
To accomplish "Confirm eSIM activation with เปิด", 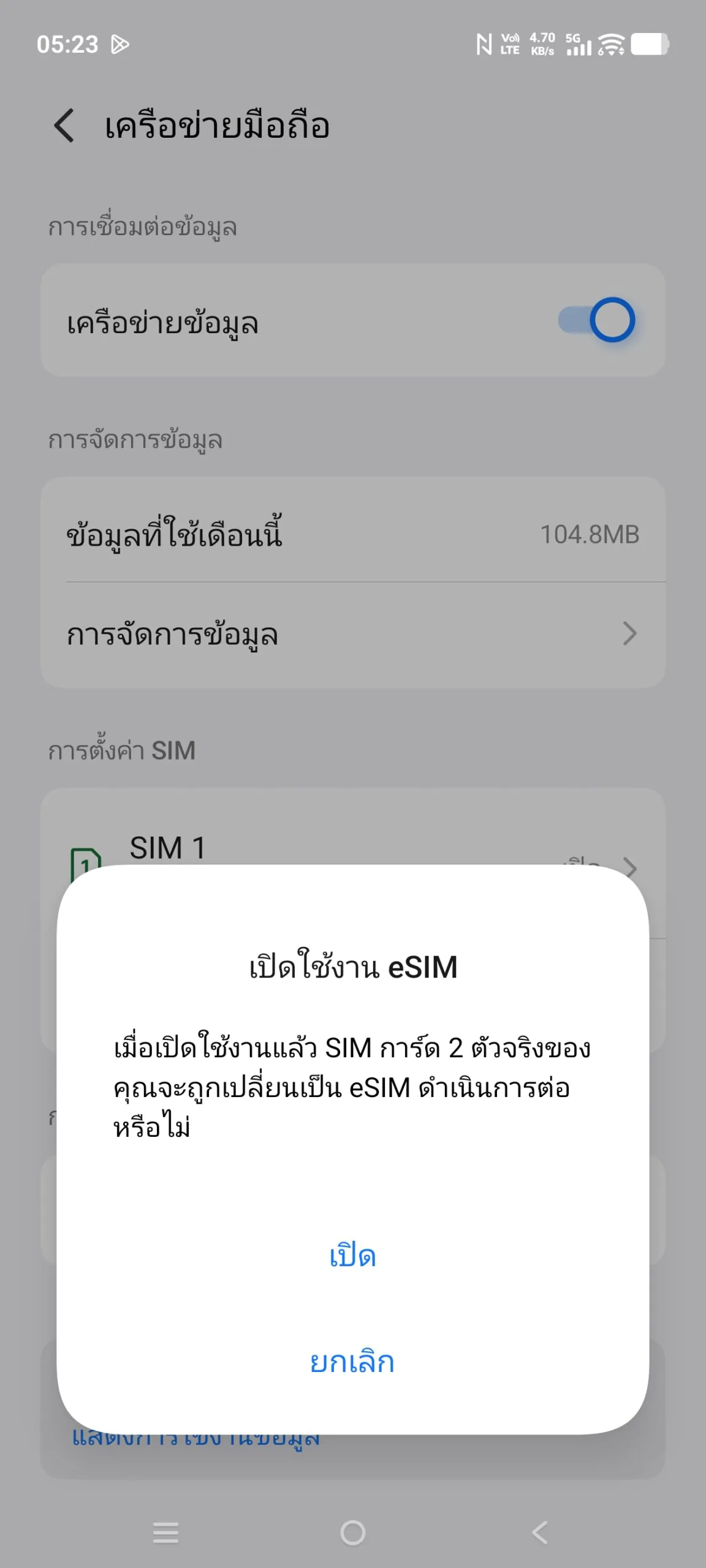I will [x=352, y=1257].
